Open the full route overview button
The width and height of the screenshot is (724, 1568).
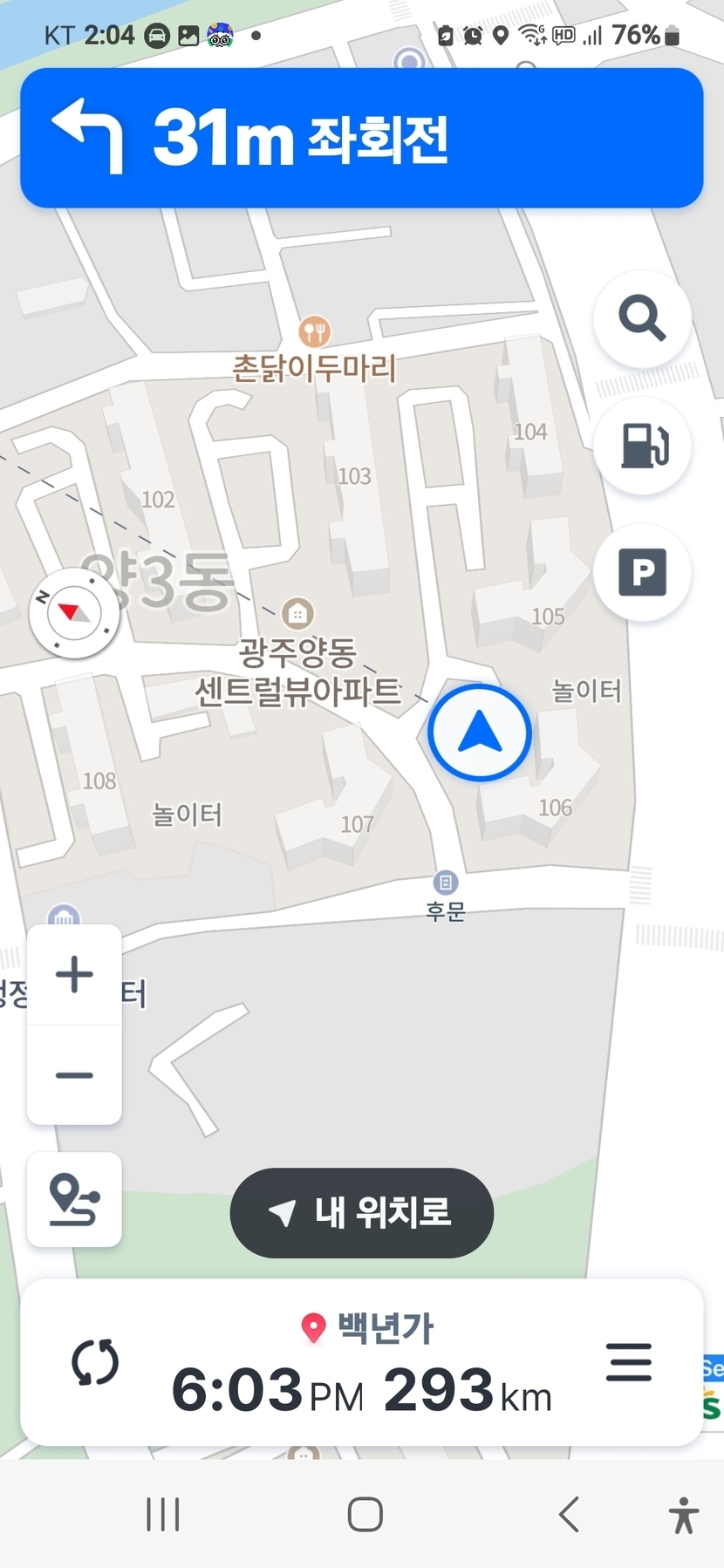tap(74, 1199)
